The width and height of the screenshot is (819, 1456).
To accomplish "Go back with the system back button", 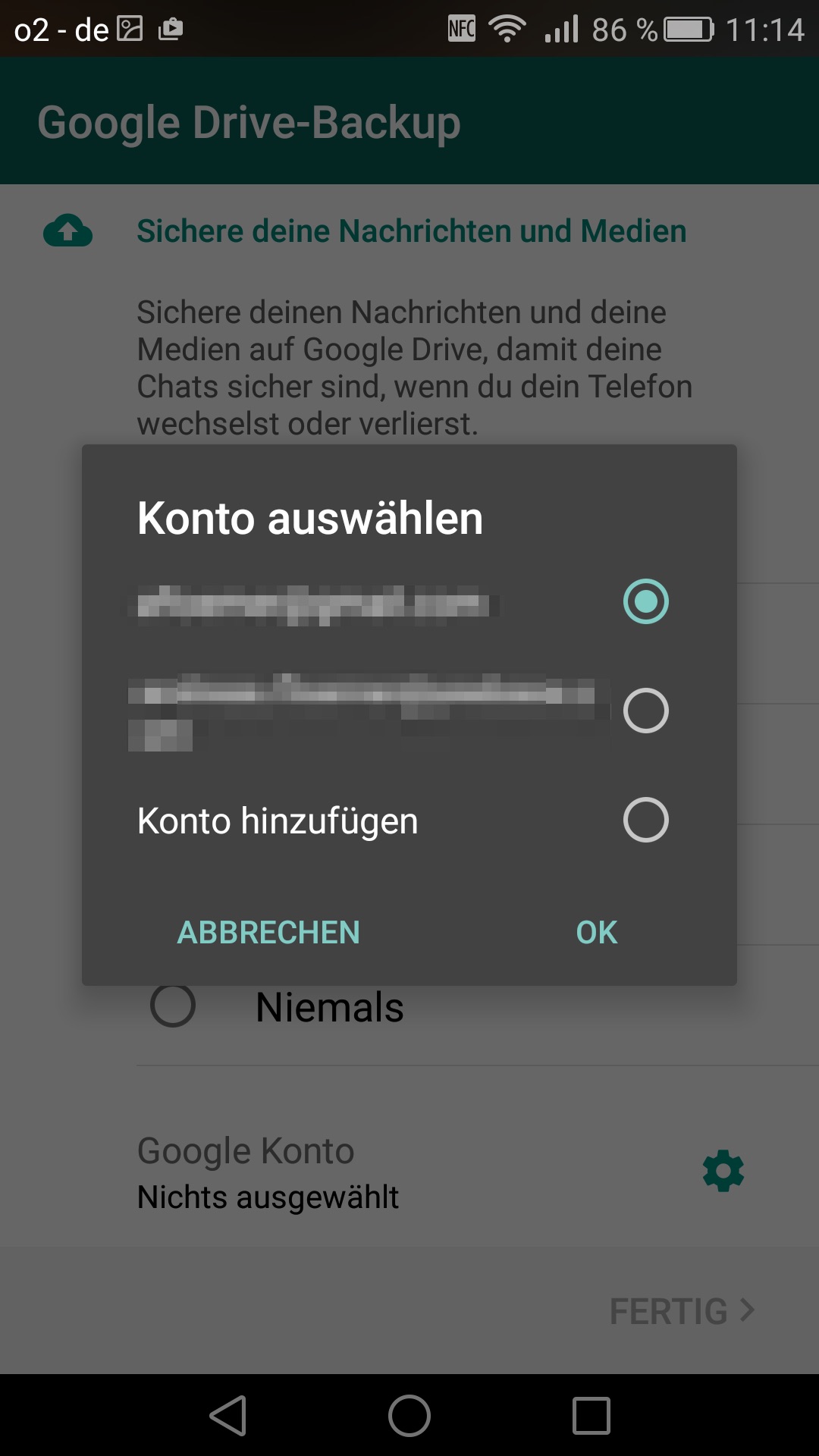I will [x=228, y=1416].
